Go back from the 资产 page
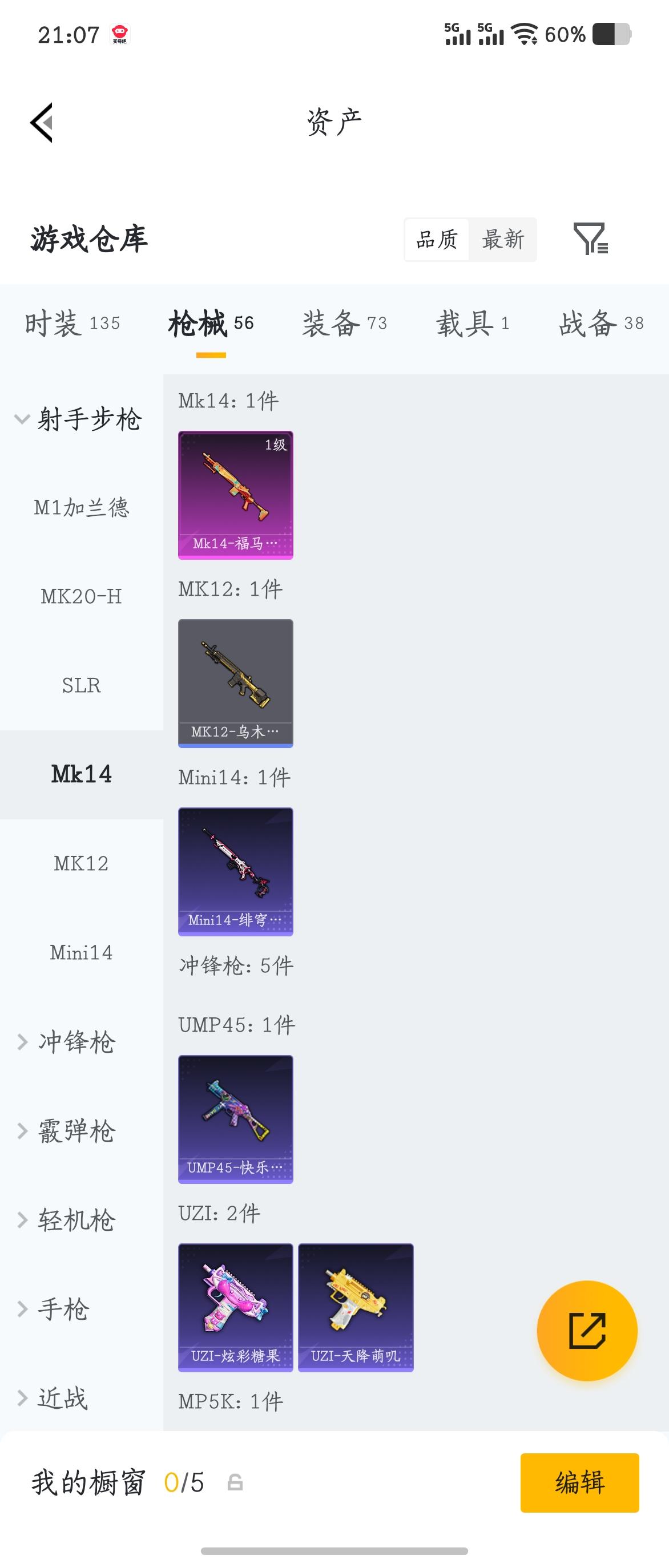The width and height of the screenshot is (669, 1568). pyautogui.click(x=42, y=122)
